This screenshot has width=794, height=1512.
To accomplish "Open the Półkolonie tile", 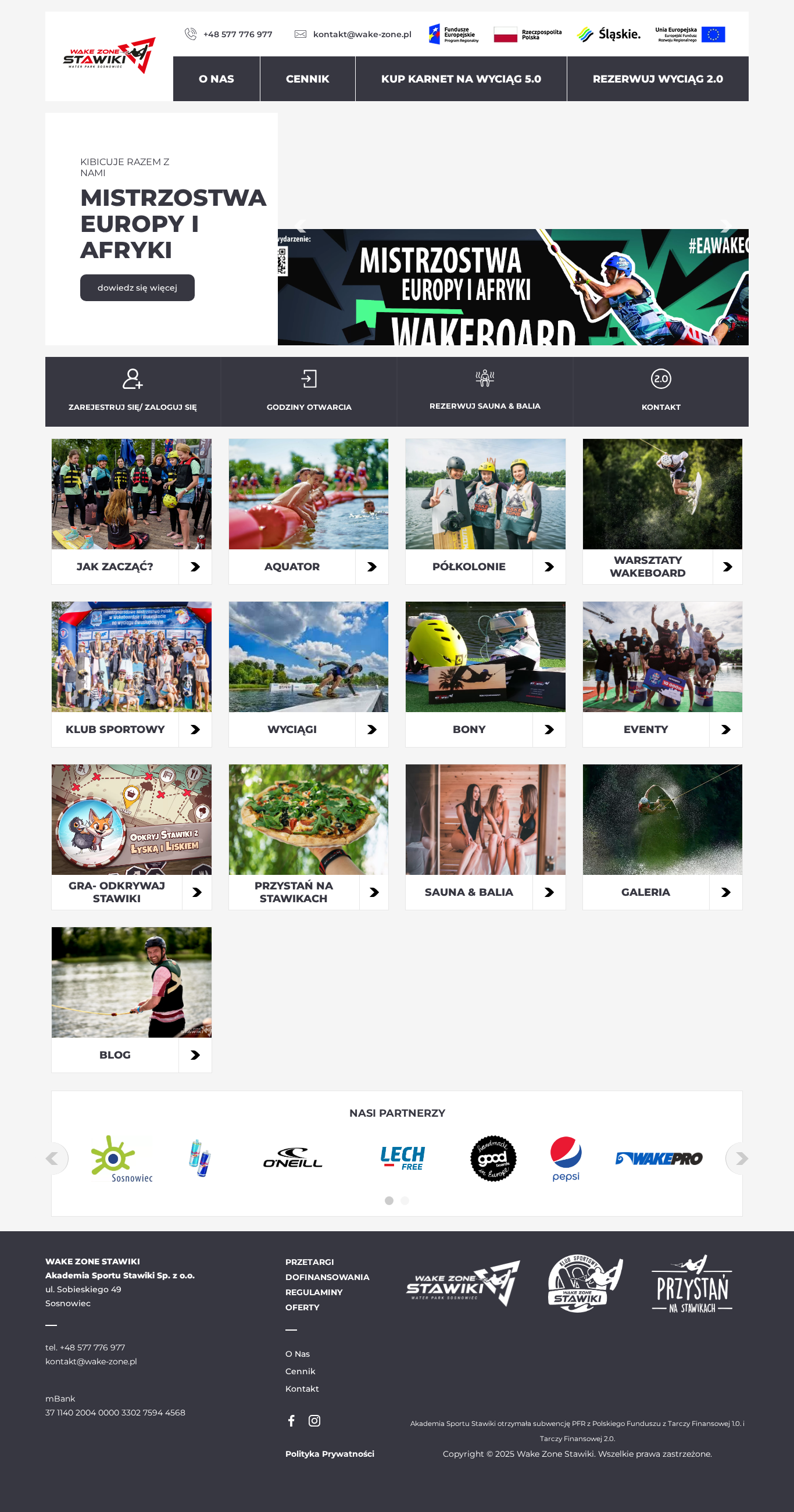I will [x=485, y=511].
